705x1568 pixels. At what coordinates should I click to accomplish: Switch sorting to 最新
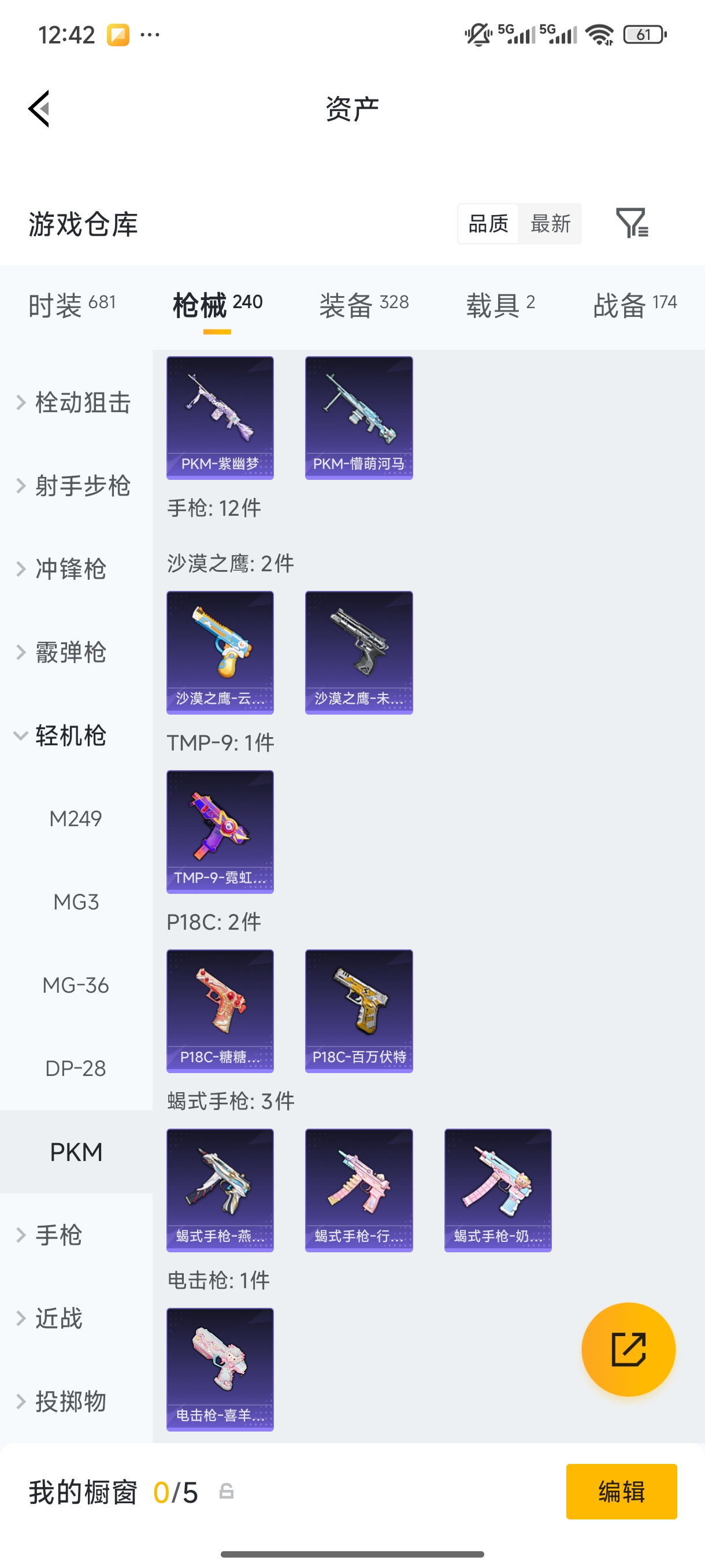click(550, 224)
